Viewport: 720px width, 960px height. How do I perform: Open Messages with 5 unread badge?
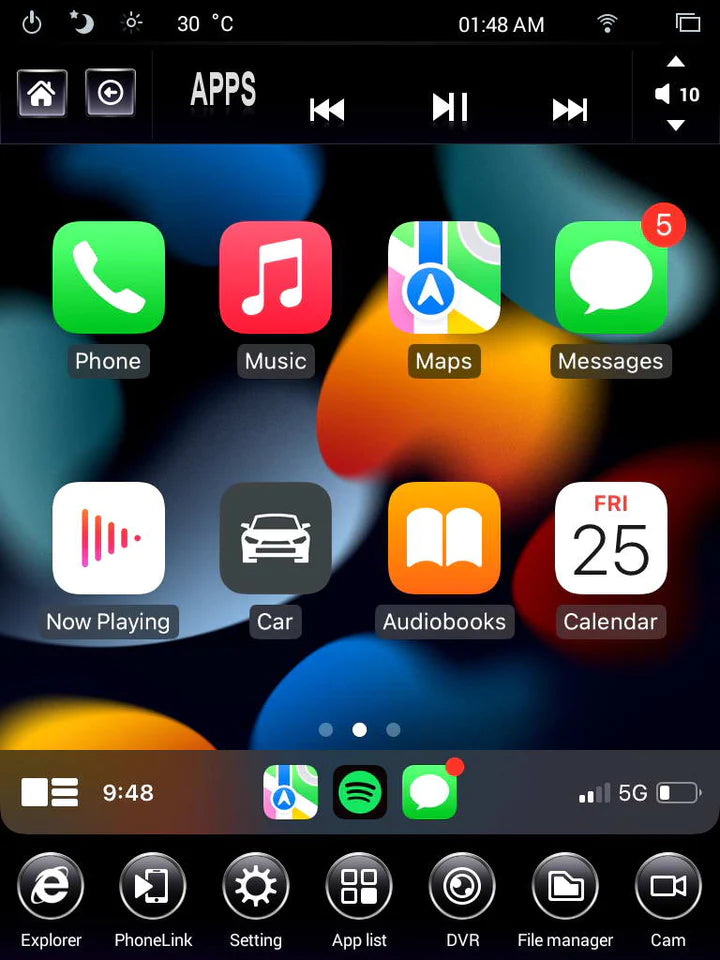(611, 278)
